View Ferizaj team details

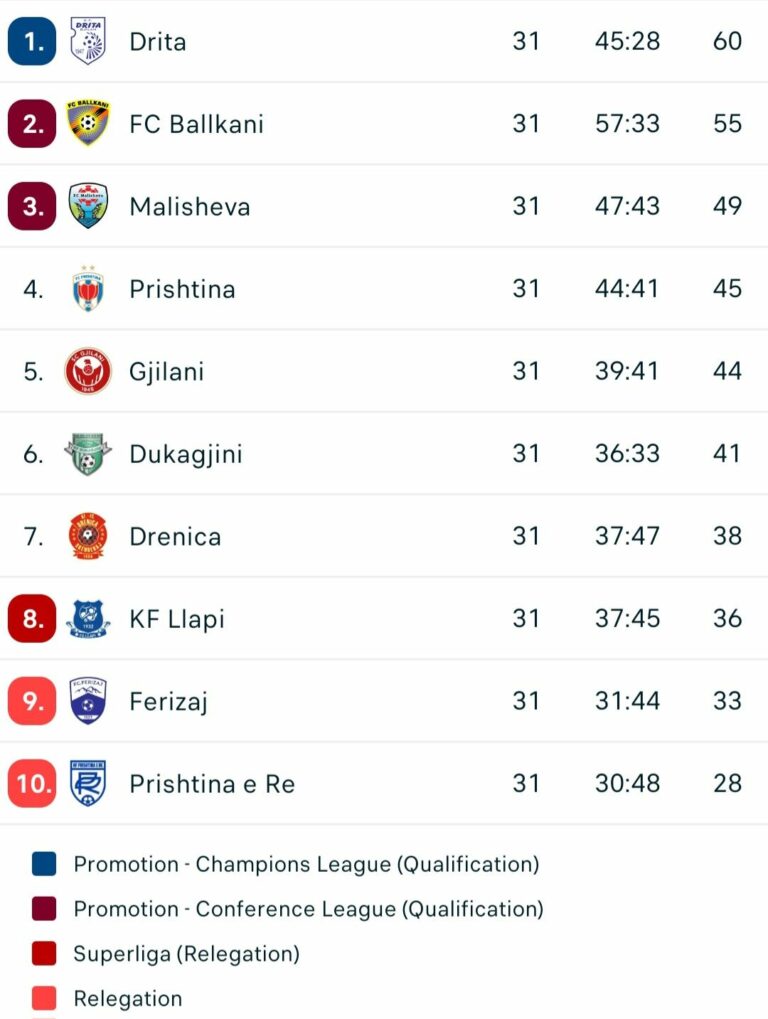(x=168, y=701)
